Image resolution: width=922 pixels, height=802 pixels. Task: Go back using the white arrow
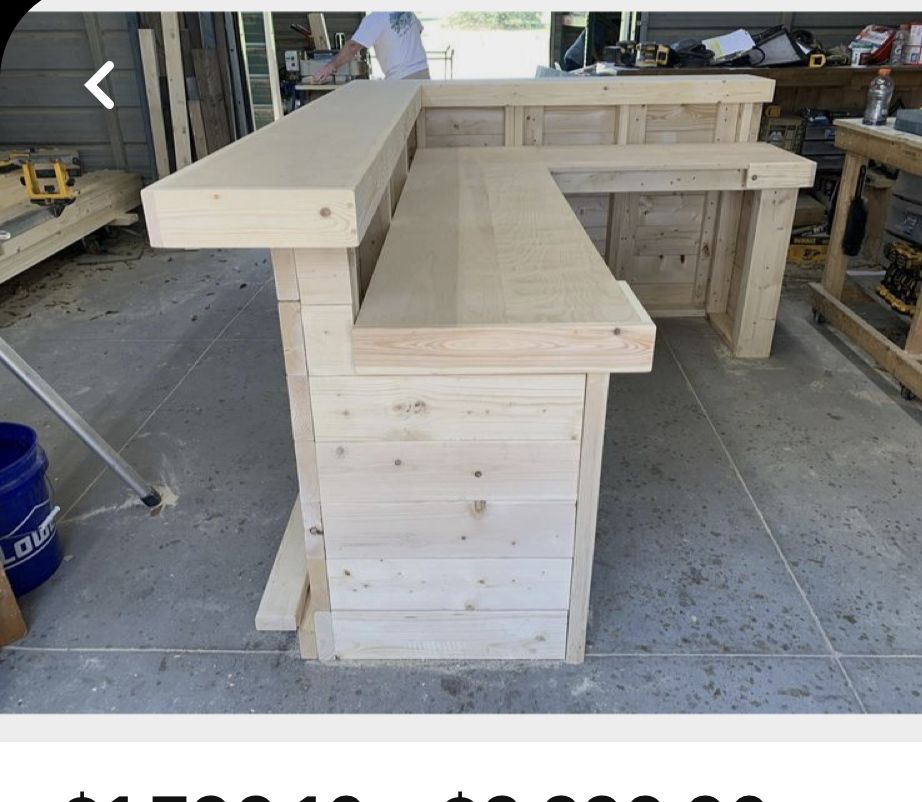[100, 85]
